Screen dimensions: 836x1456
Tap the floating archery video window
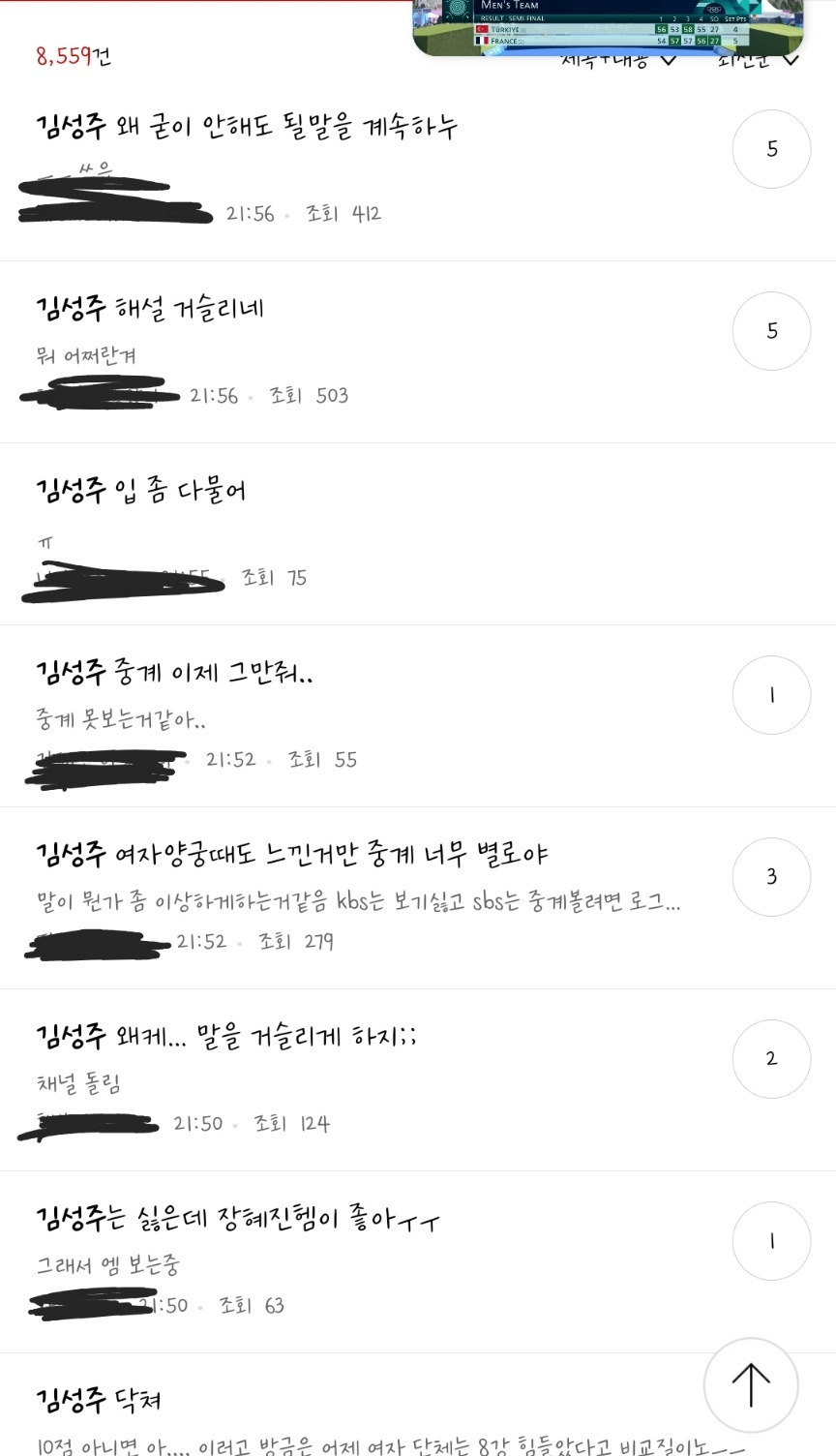[x=608, y=24]
